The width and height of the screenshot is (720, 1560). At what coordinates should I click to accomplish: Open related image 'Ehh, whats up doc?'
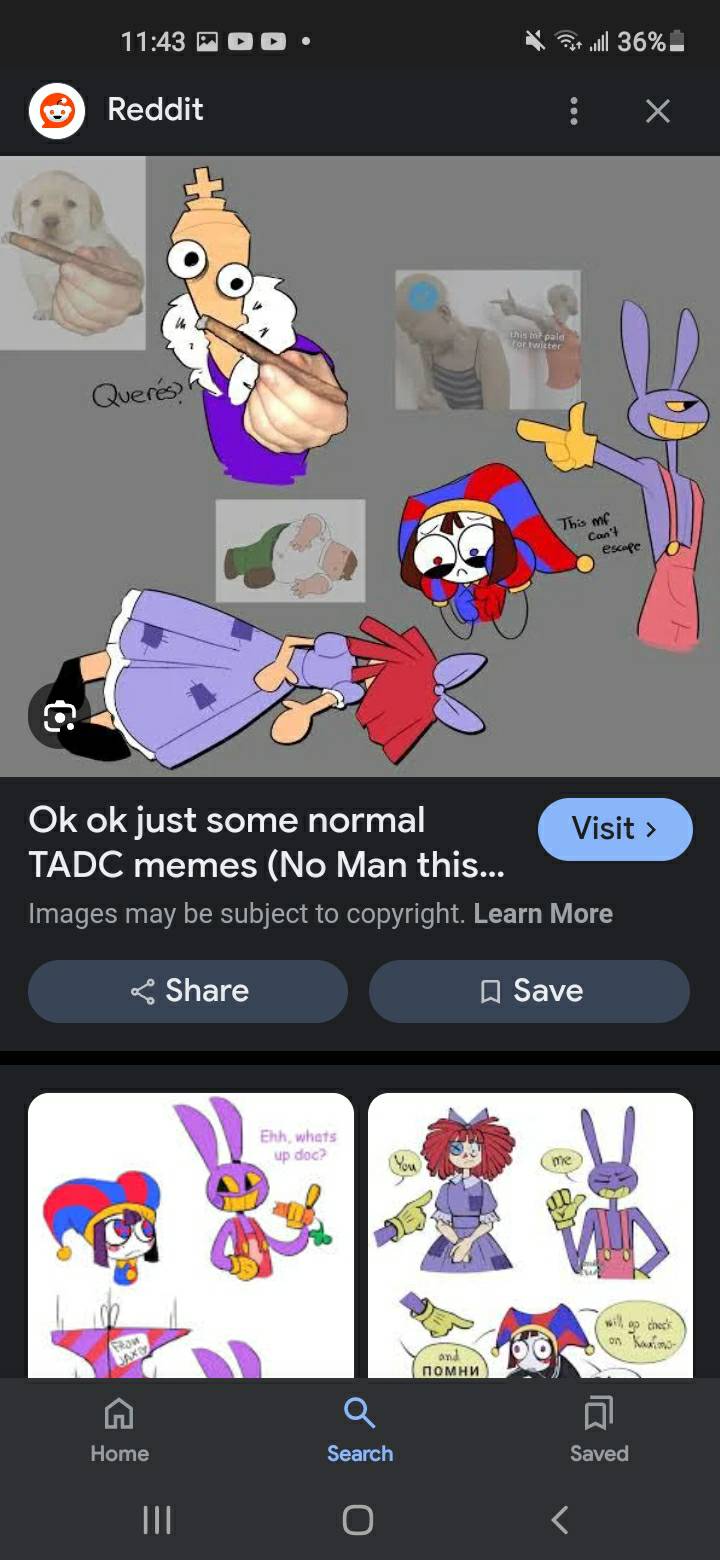pyautogui.click(x=190, y=1235)
